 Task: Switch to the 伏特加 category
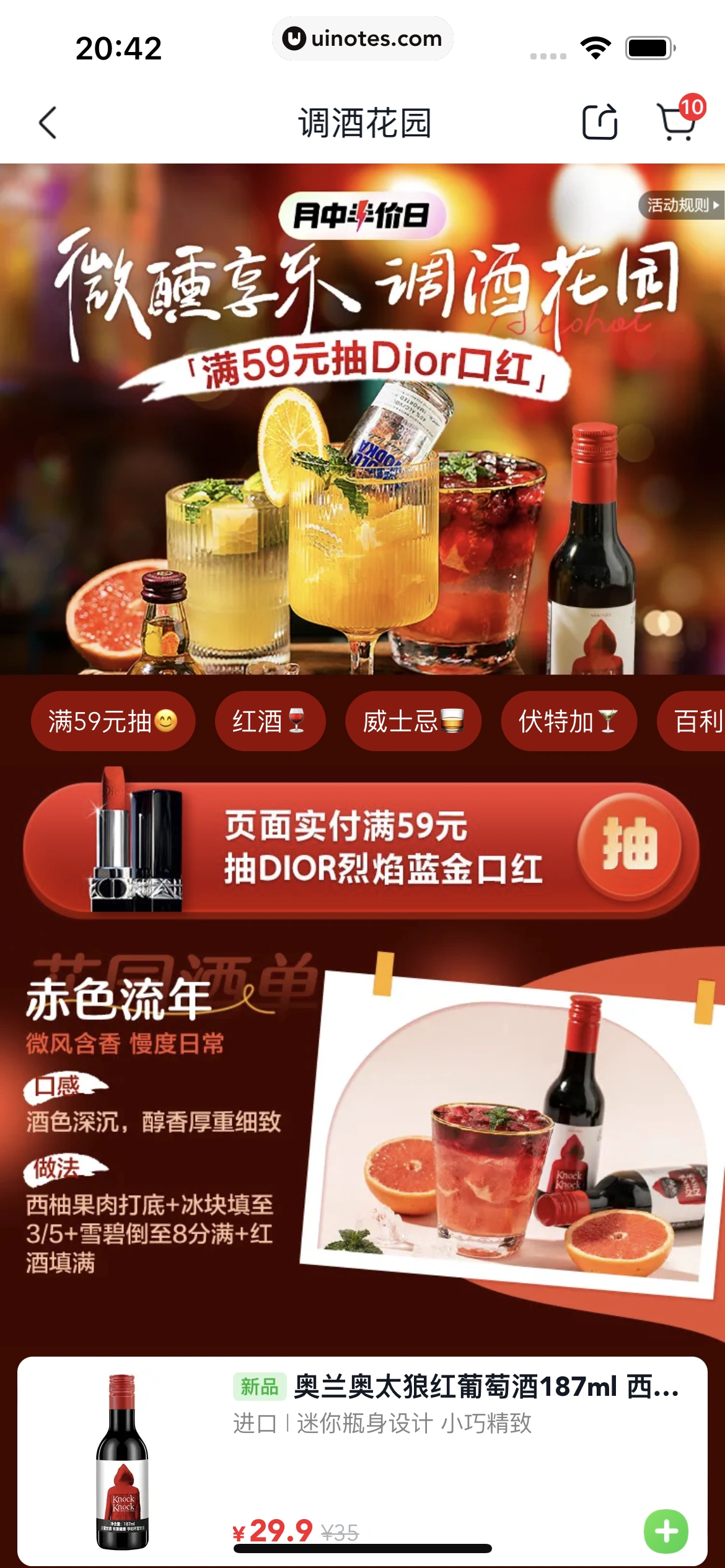pyautogui.click(x=568, y=721)
